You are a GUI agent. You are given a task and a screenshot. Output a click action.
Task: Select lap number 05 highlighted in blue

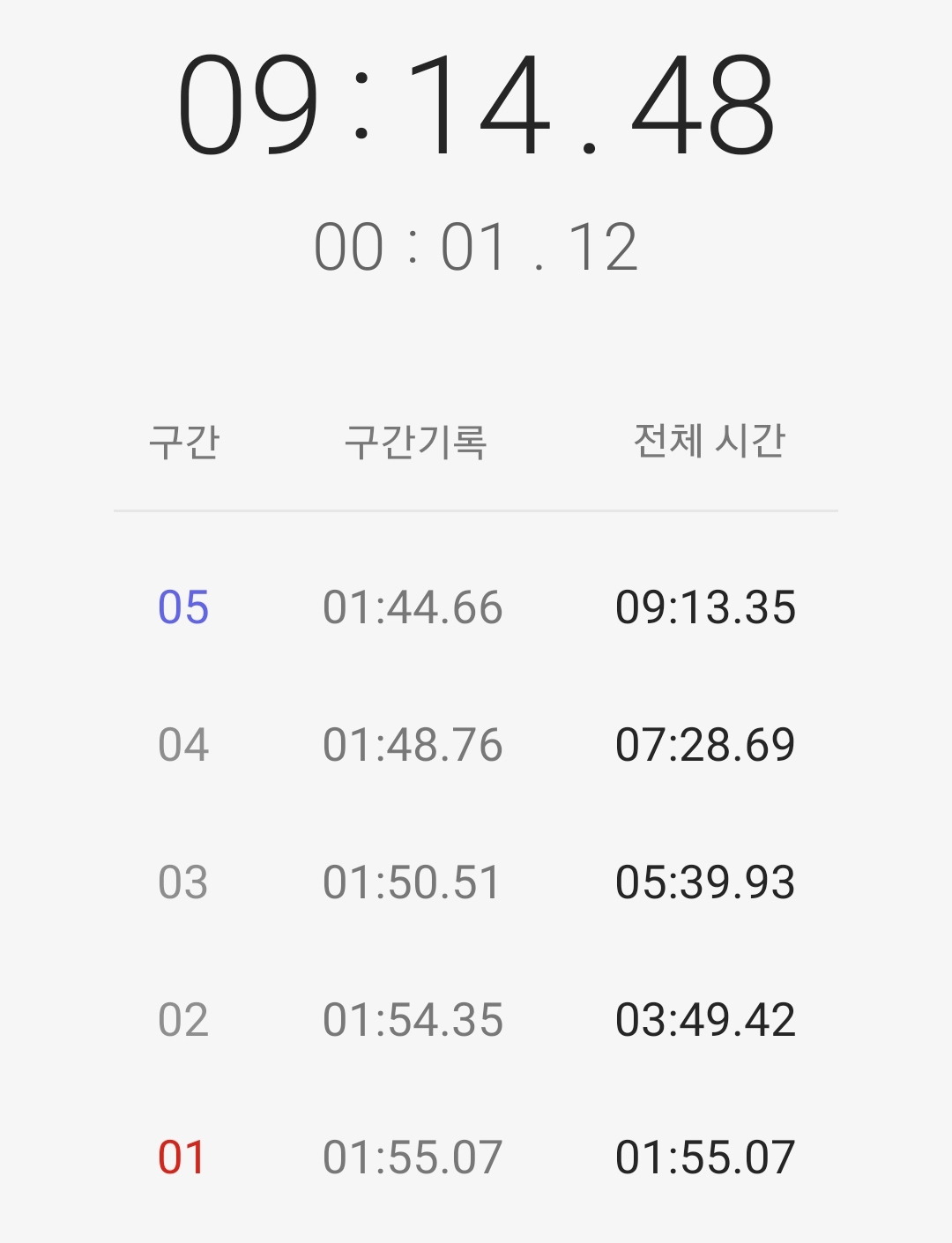click(x=183, y=607)
